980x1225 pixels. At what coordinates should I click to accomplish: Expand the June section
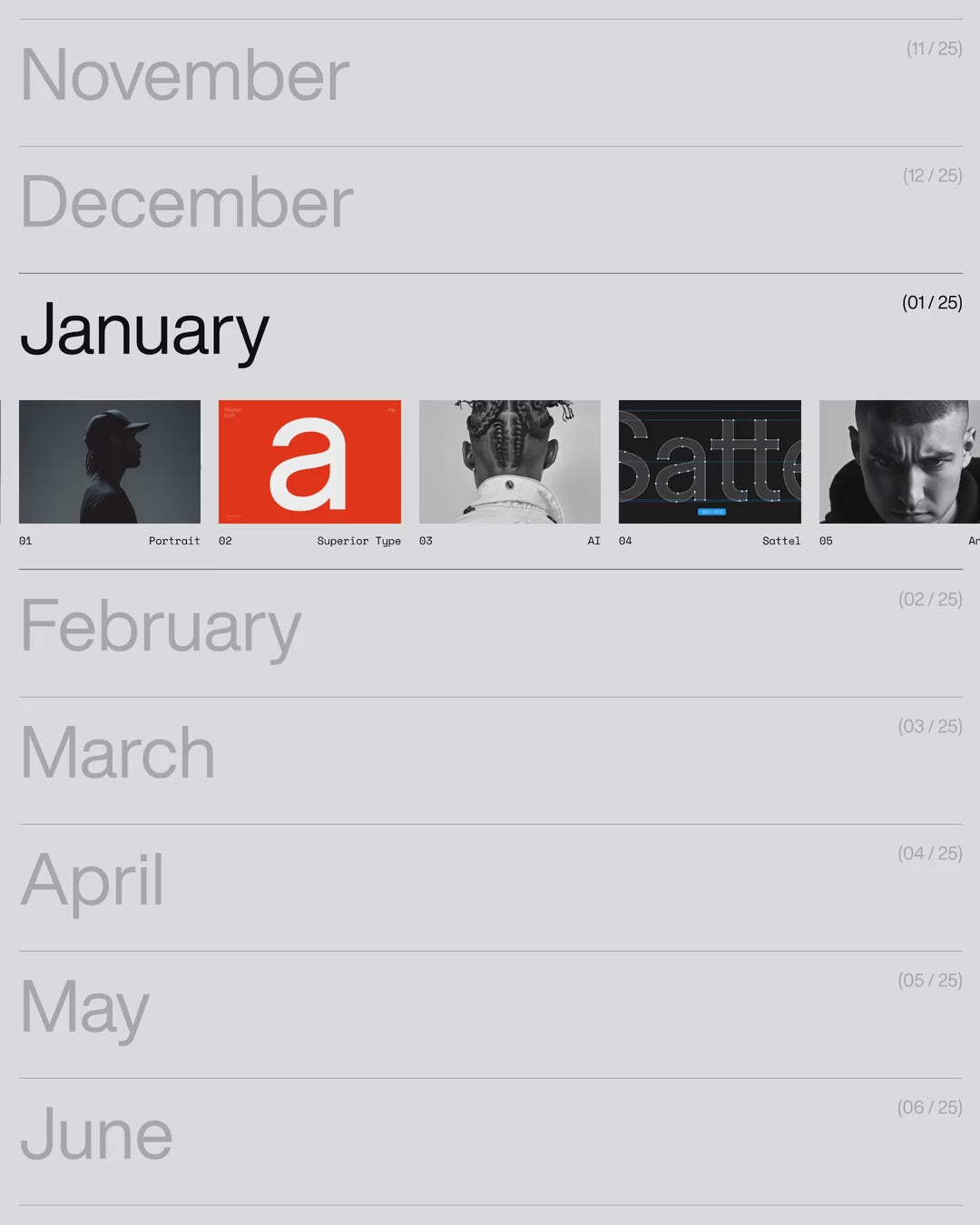tap(96, 1135)
